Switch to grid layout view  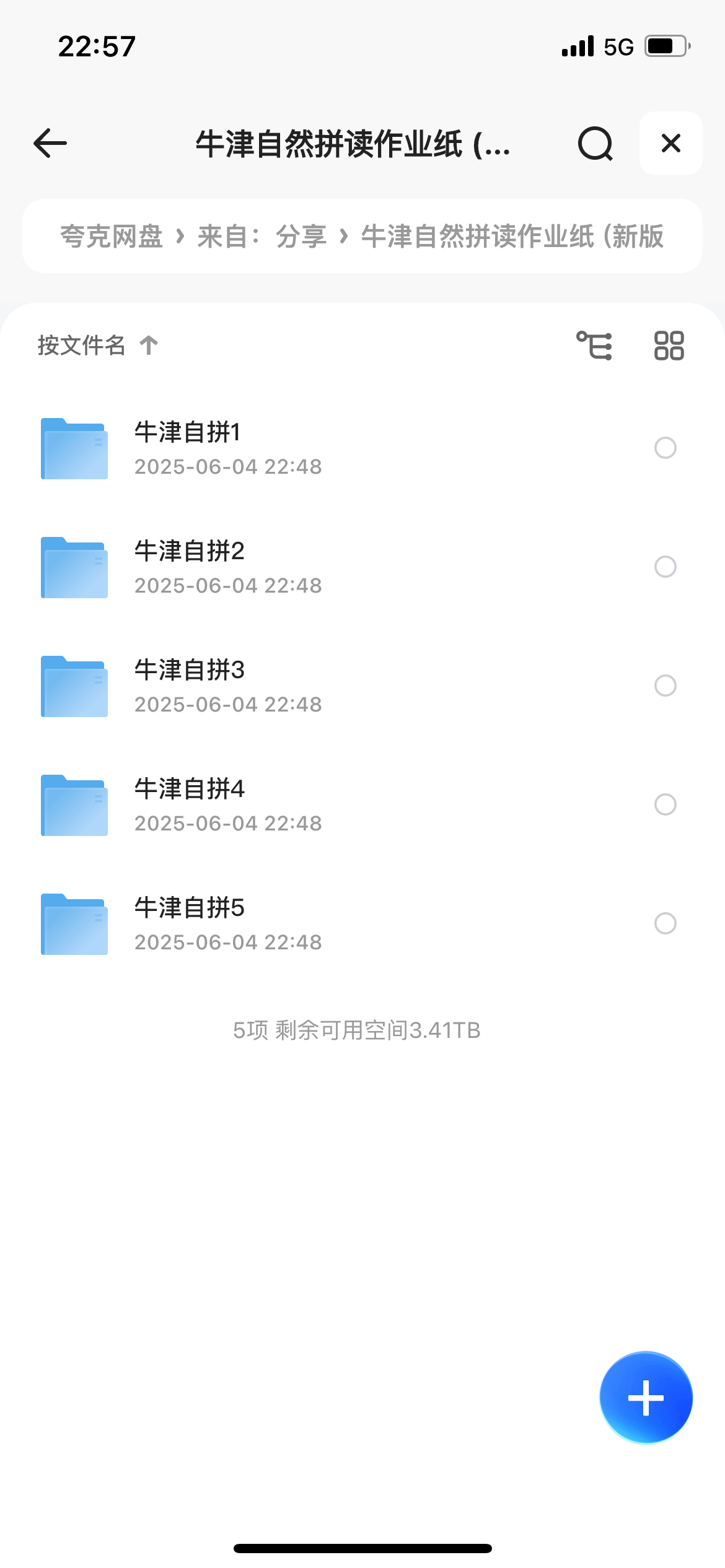(669, 346)
